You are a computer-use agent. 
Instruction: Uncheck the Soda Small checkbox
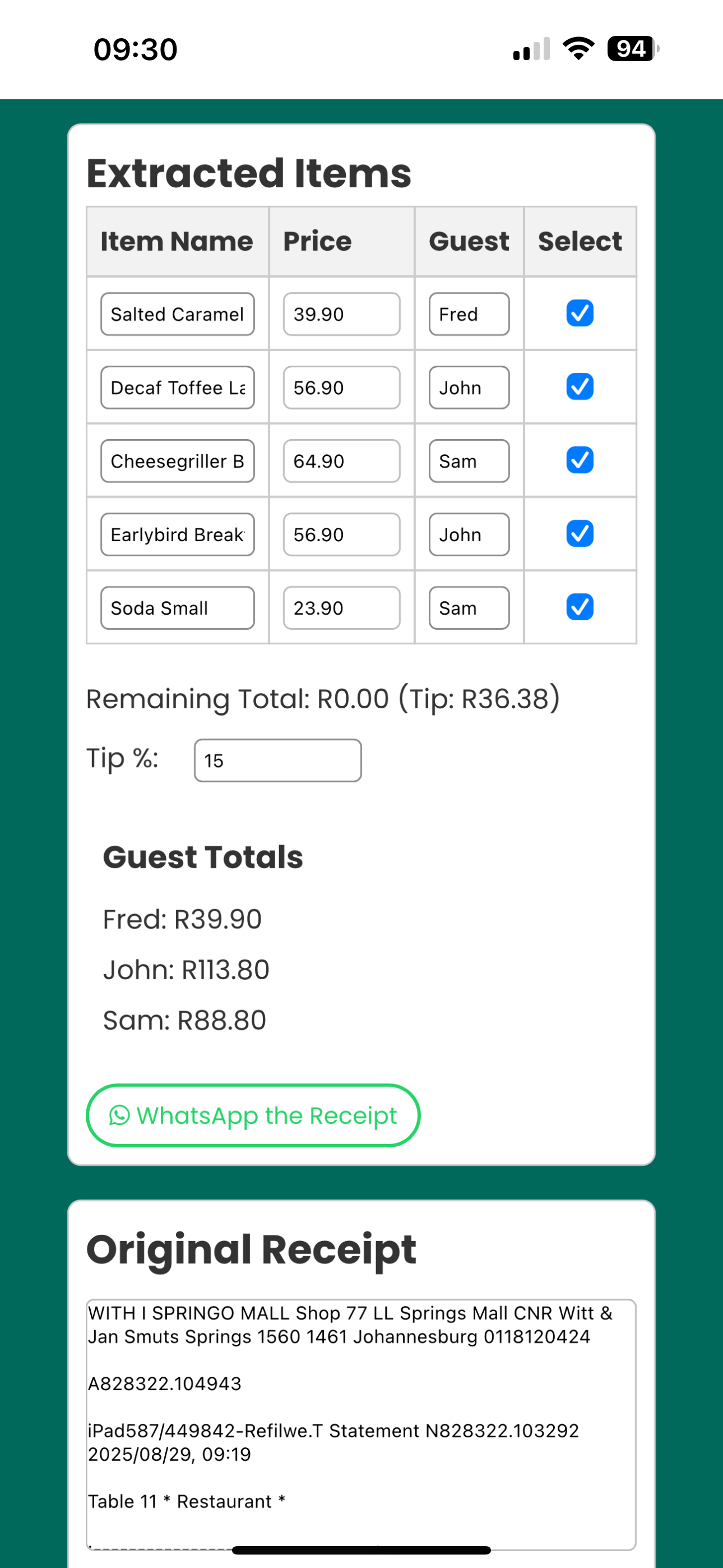pyautogui.click(x=580, y=607)
